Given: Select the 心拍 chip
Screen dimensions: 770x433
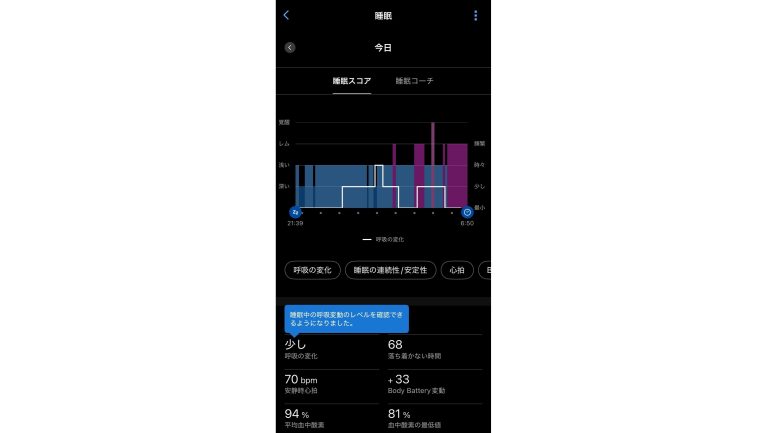Looking at the screenshot, I should (x=456, y=270).
